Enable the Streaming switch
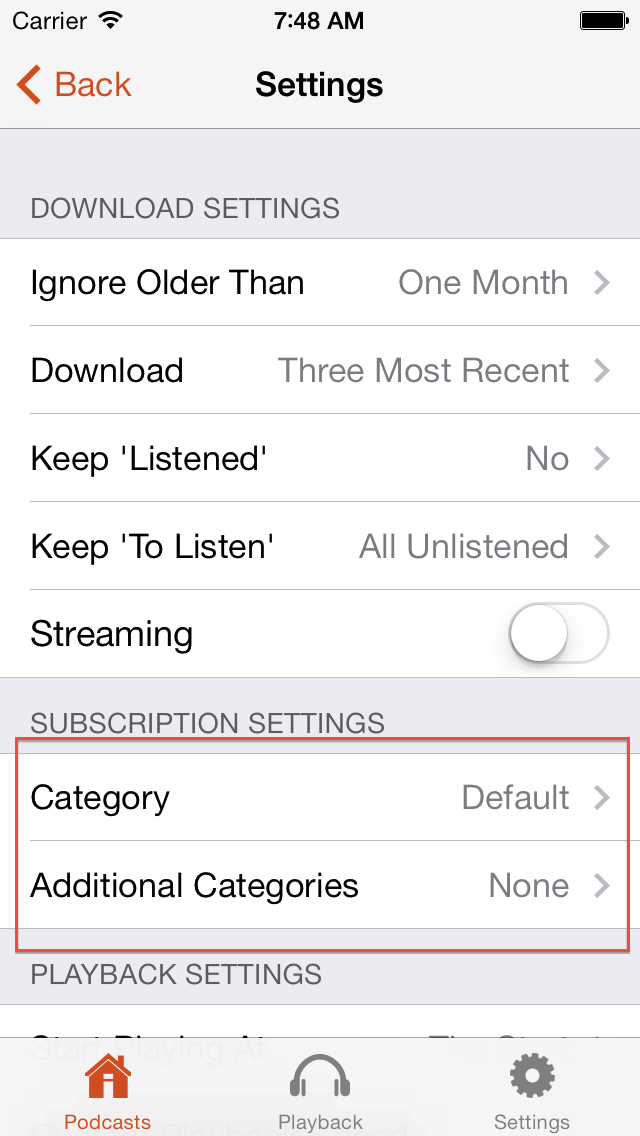640x1136 pixels. (559, 633)
